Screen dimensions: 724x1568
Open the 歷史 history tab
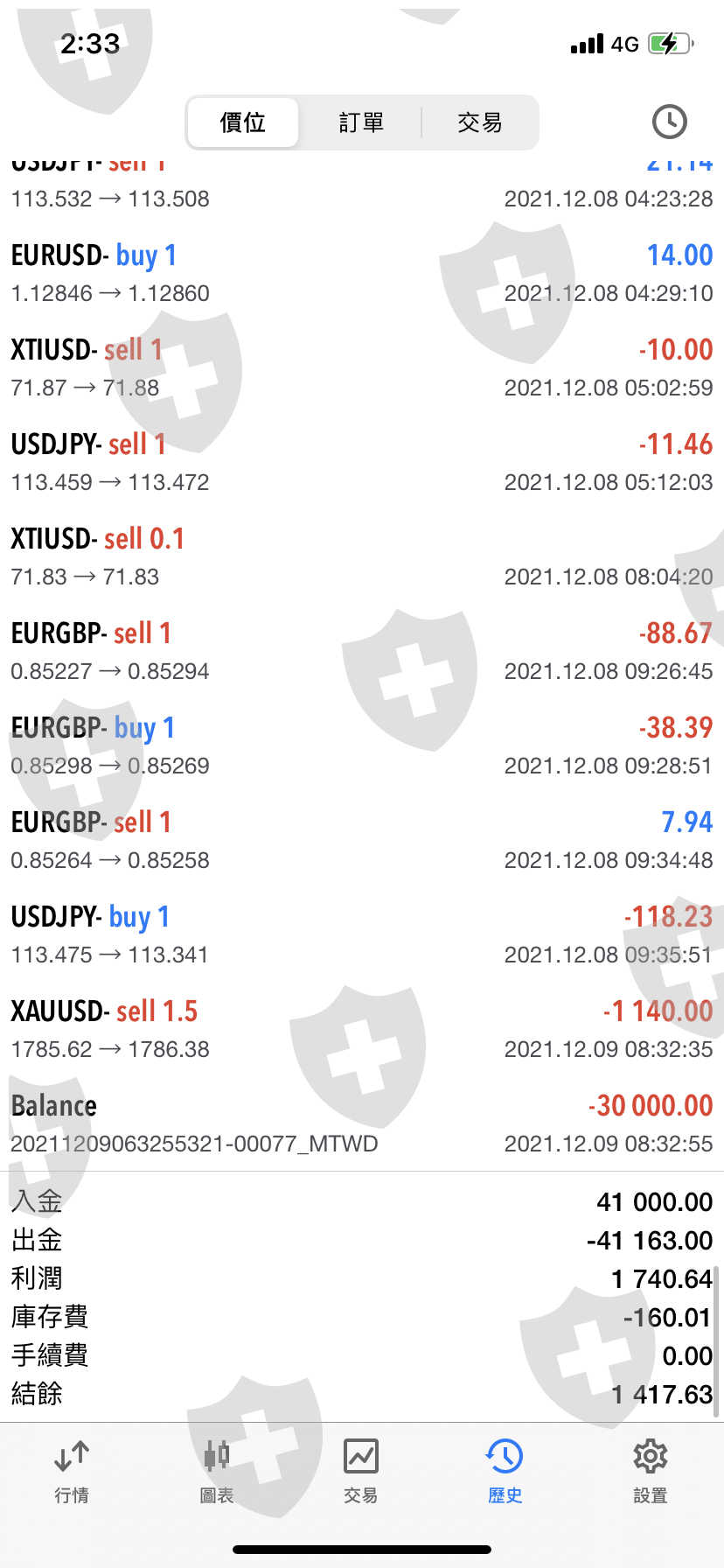(505, 1472)
